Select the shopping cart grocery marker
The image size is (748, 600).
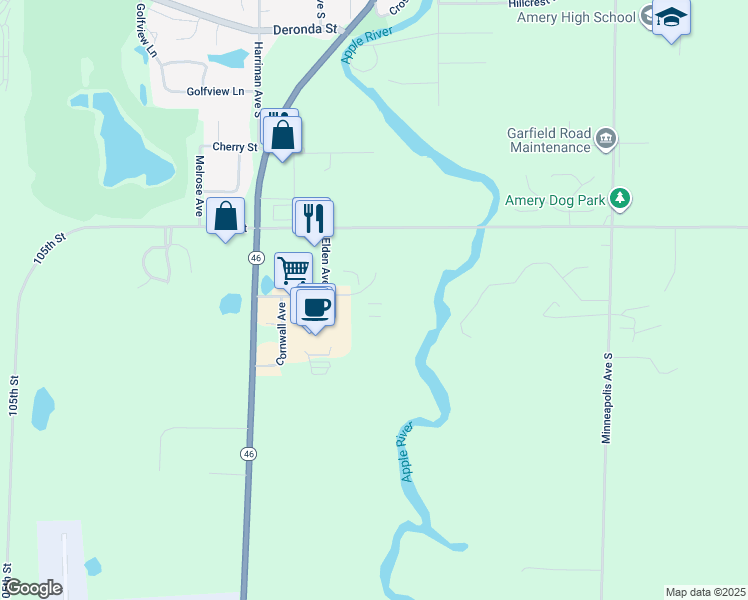[x=295, y=270]
